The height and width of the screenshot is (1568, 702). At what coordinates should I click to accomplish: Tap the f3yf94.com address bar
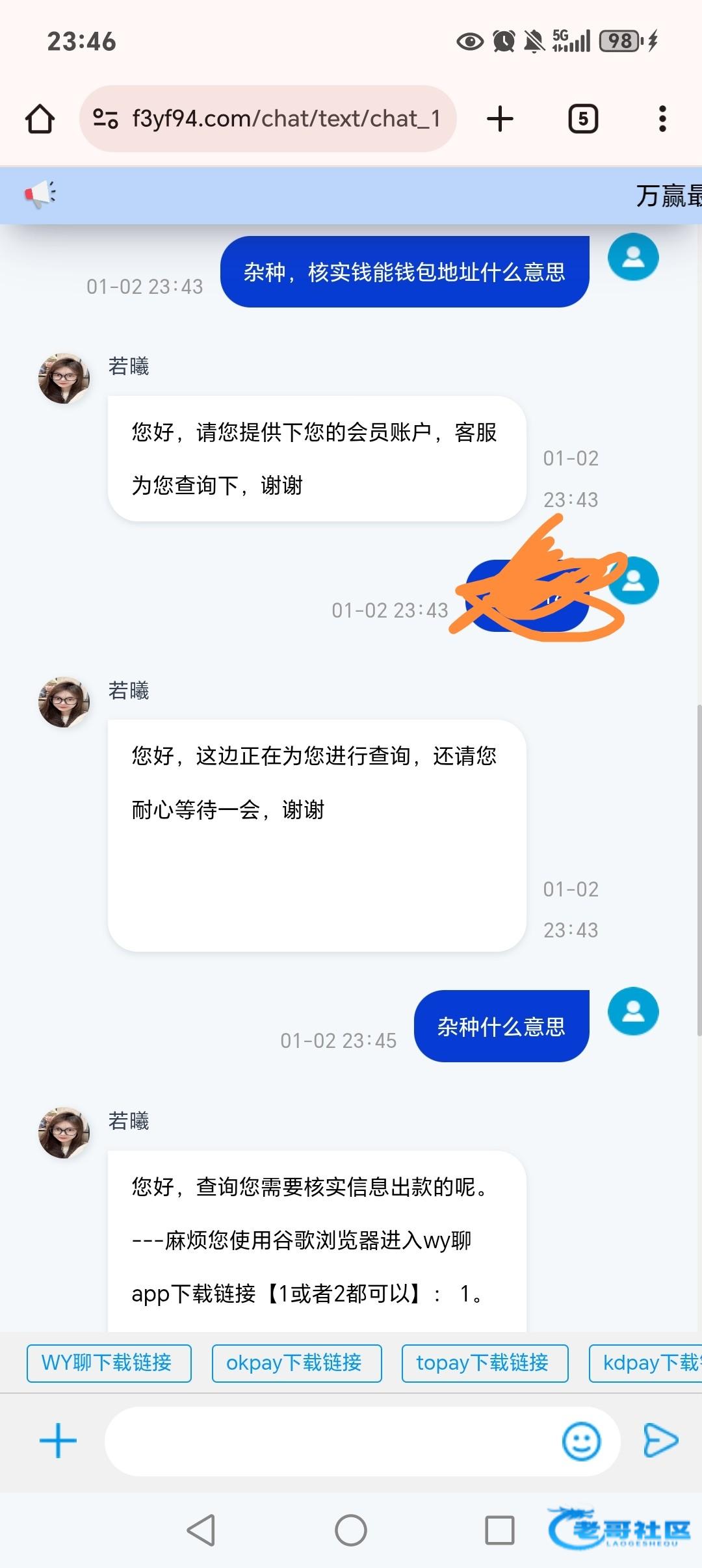[286, 119]
